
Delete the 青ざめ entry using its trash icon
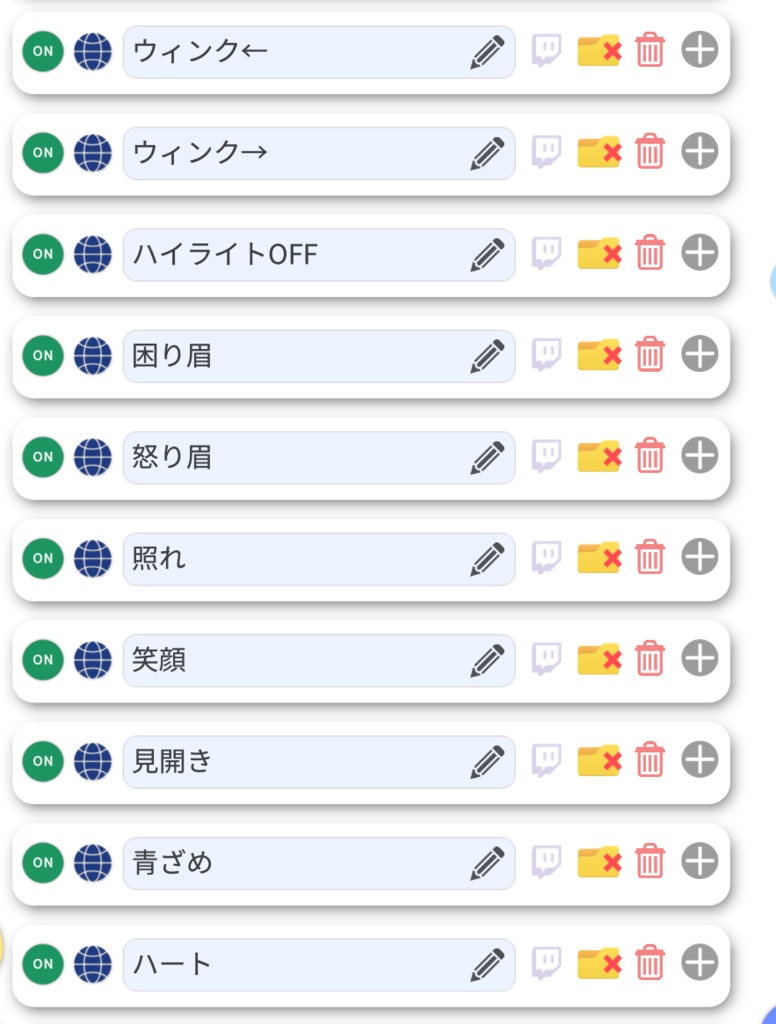tap(650, 862)
